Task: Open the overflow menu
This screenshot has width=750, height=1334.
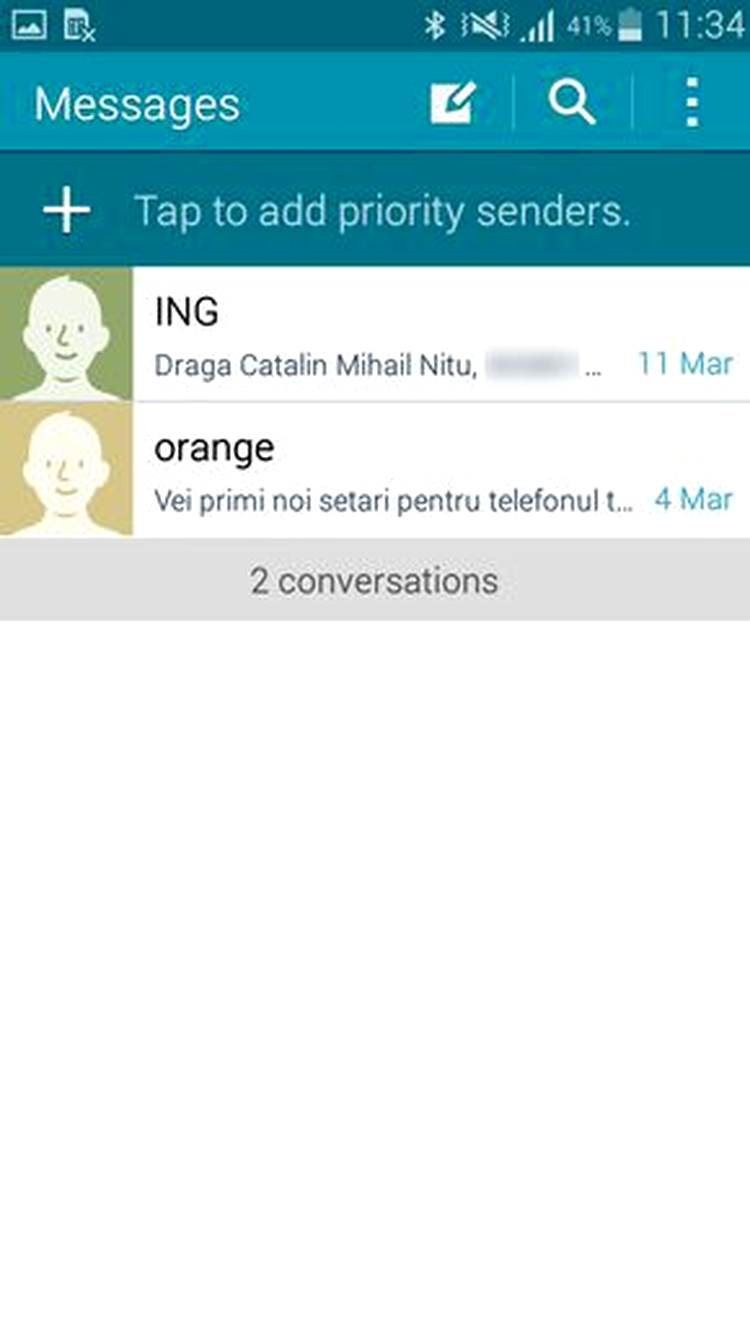Action: pyautogui.click(x=692, y=103)
